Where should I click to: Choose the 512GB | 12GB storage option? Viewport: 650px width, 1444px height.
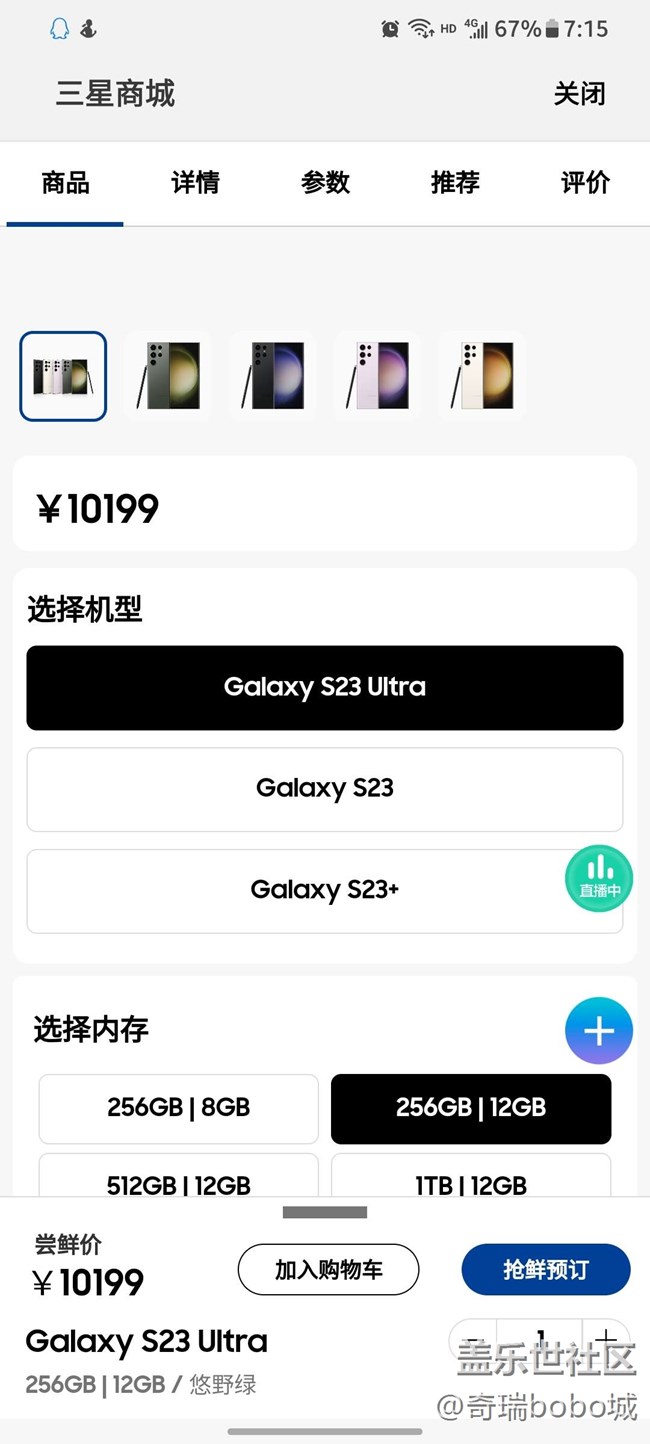pyautogui.click(x=179, y=1182)
